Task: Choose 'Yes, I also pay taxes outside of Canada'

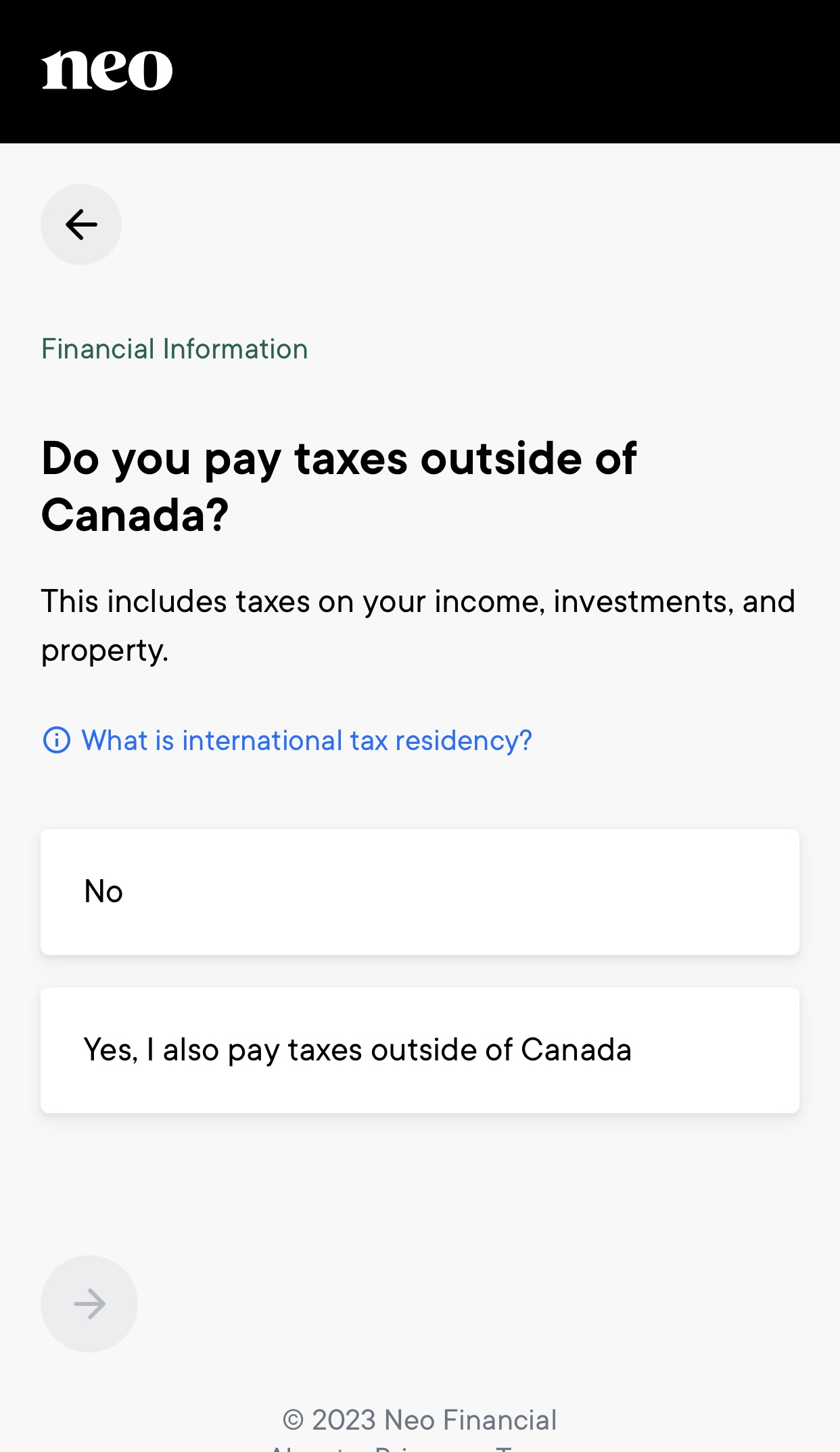Action: [420, 1050]
